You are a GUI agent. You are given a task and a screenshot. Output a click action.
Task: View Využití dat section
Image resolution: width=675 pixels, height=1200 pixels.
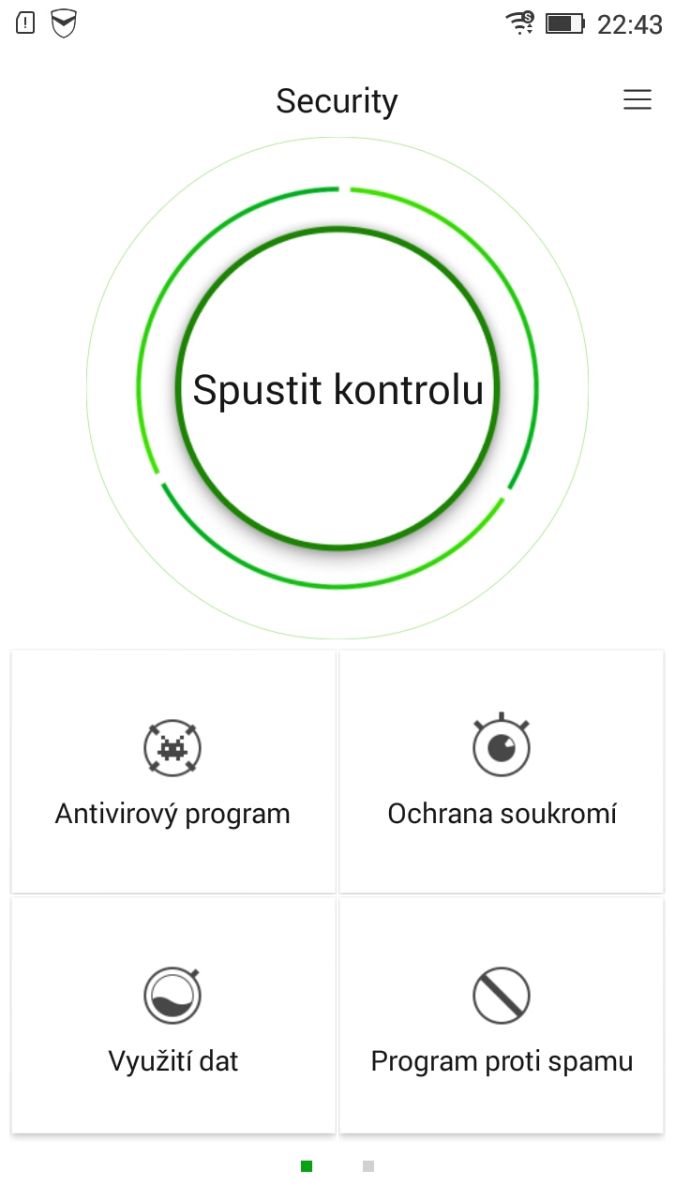pyautogui.click(x=173, y=1016)
